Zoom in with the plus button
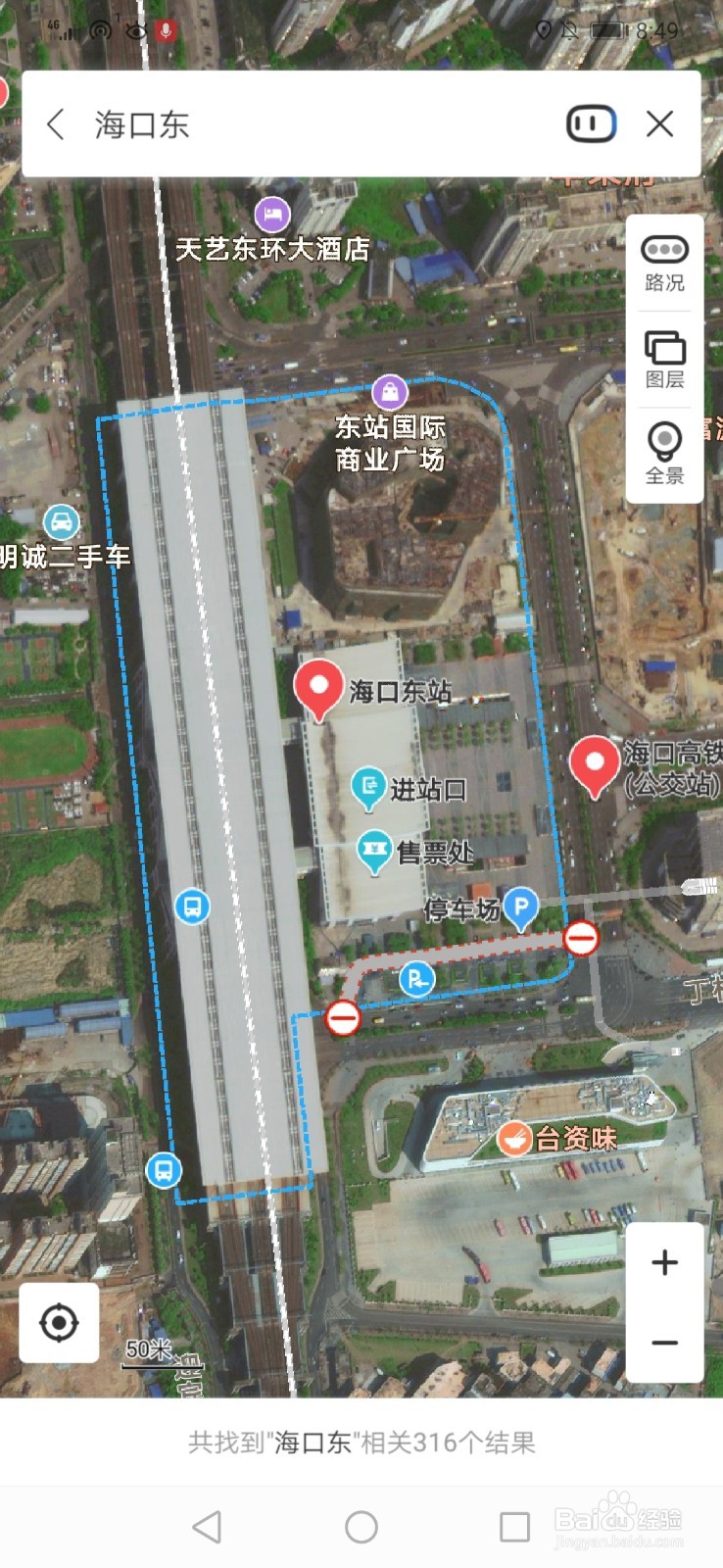This screenshot has width=723, height=1568. [x=664, y=1262]
